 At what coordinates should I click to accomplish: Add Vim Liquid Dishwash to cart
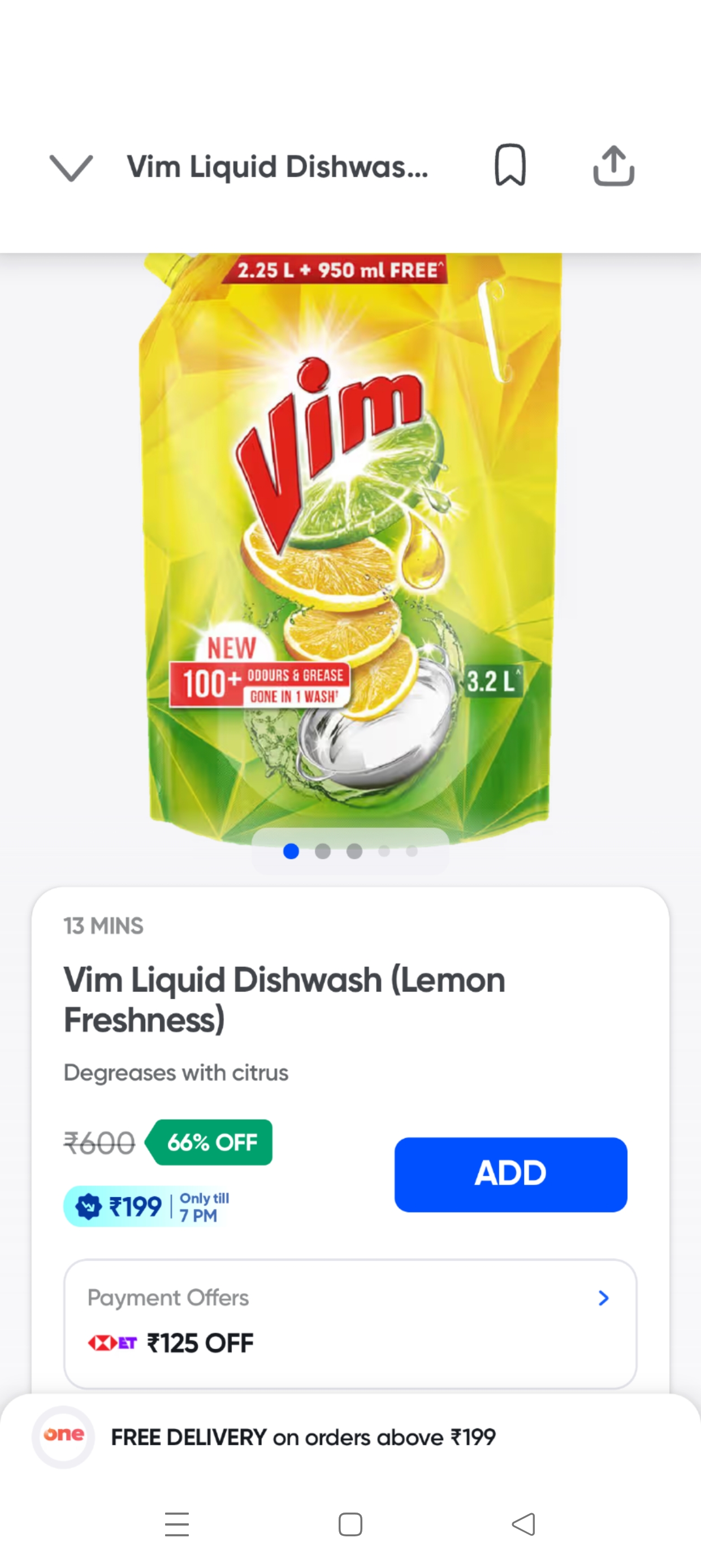[510, 1174]
